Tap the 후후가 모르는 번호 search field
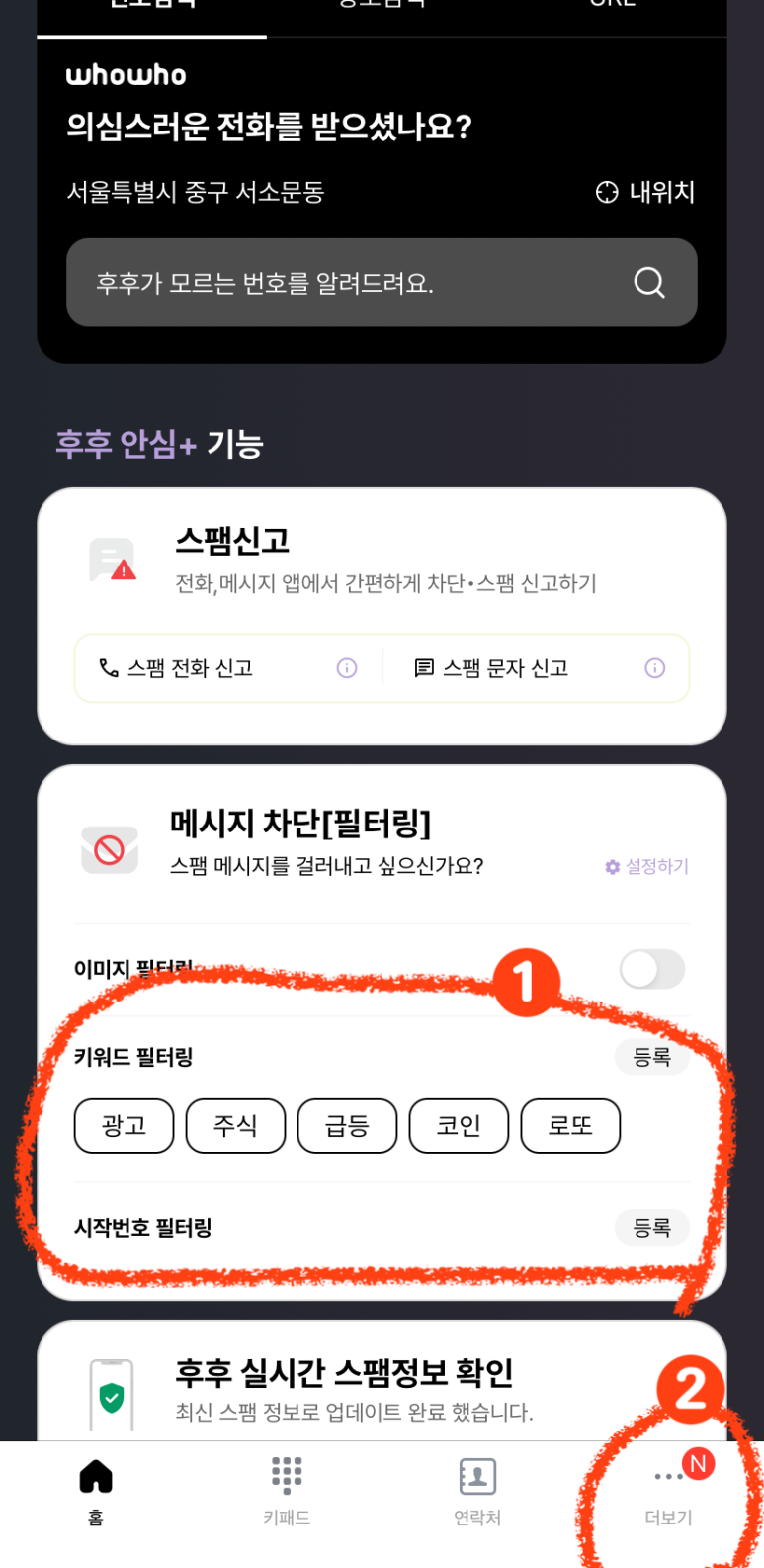Viewport: 764px width, 1568px height. (x=356, y=283)
